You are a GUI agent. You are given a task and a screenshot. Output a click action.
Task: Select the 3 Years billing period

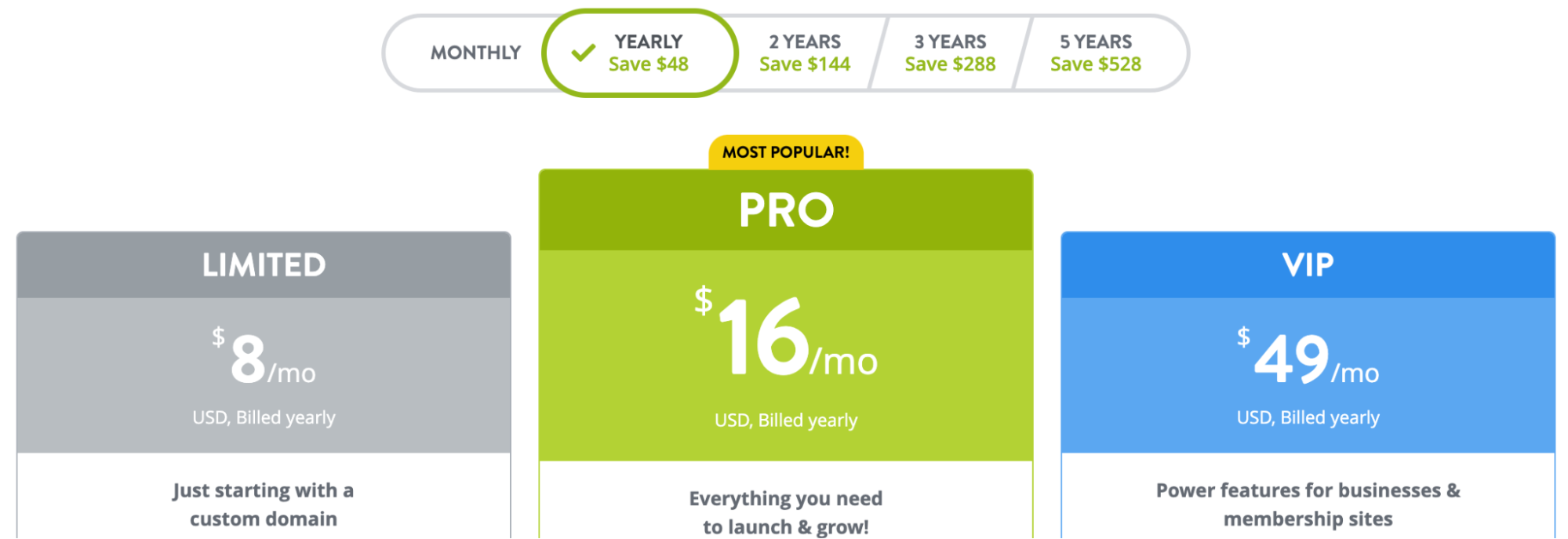[x=950, y=53]
